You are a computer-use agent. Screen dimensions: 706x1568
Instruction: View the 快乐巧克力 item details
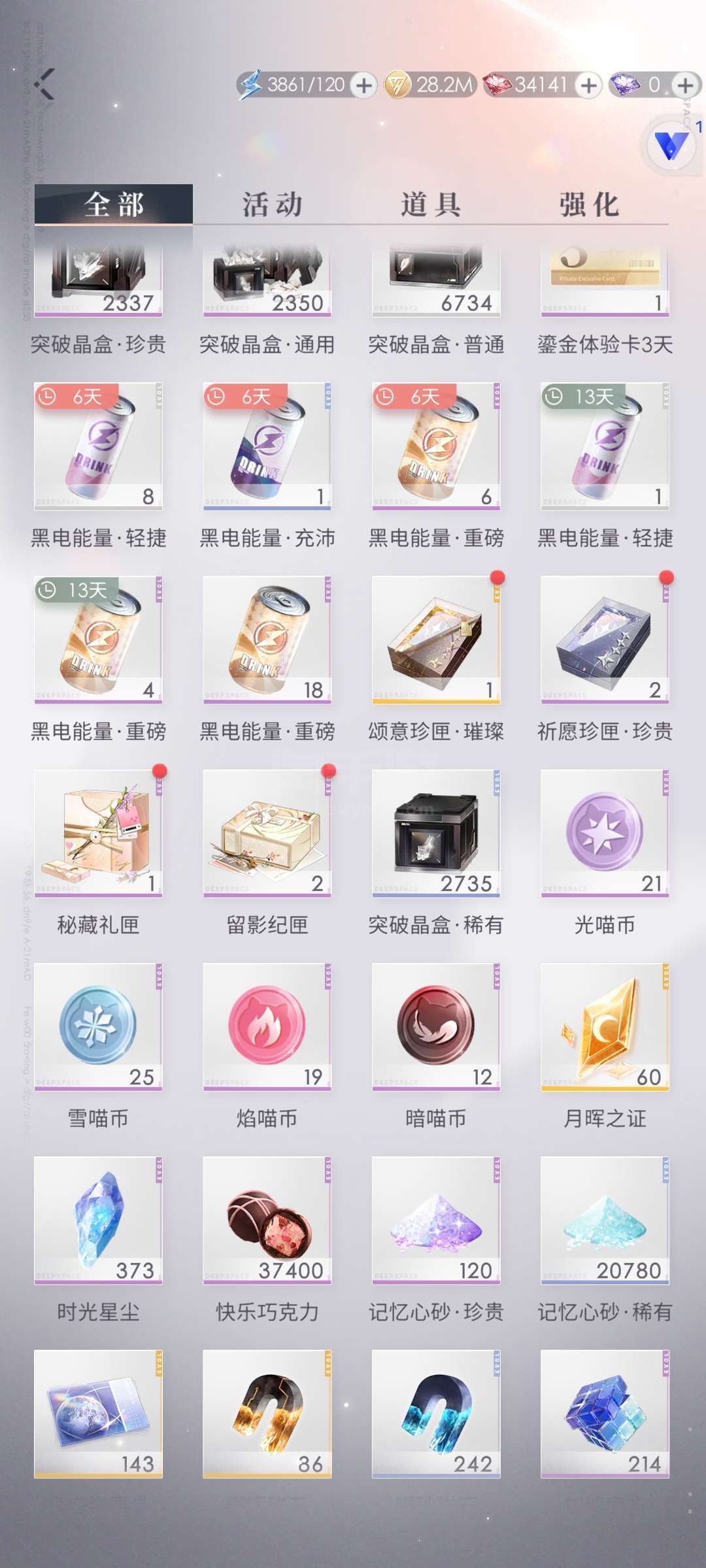pyautogui.click(x=267, y=1220)
